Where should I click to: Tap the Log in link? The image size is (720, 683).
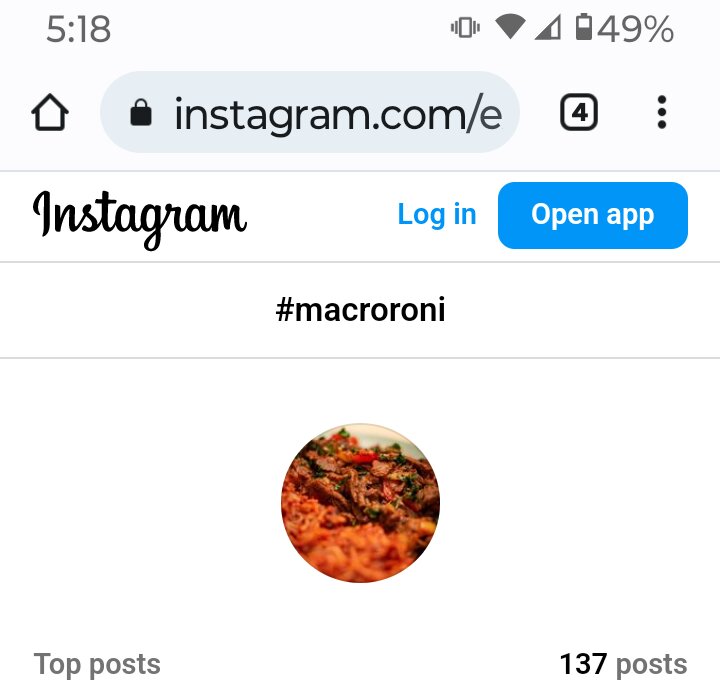pyautogui.click(x=437, y=215)
